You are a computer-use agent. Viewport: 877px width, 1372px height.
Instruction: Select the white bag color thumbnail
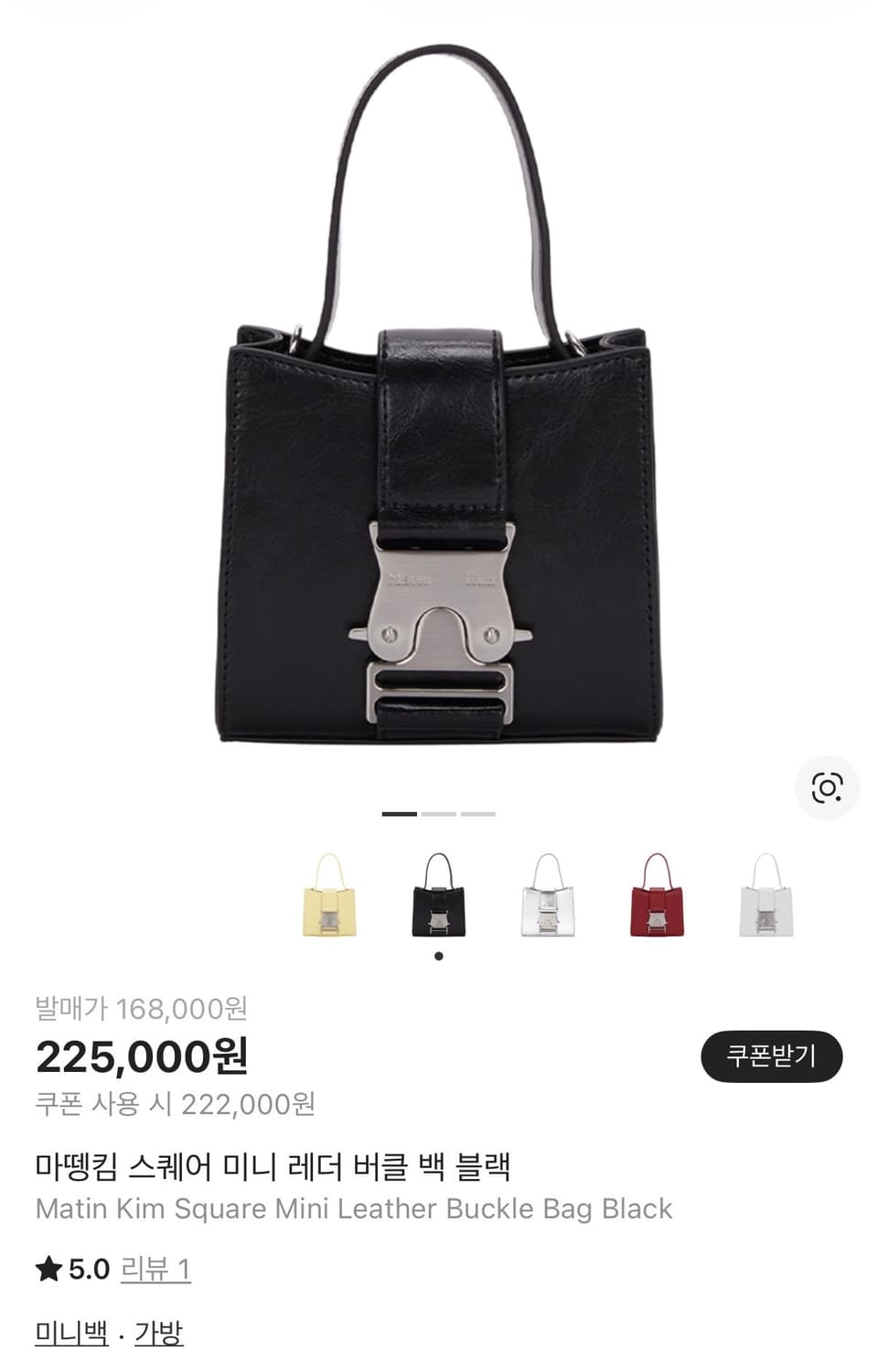[x=765, y=901]
